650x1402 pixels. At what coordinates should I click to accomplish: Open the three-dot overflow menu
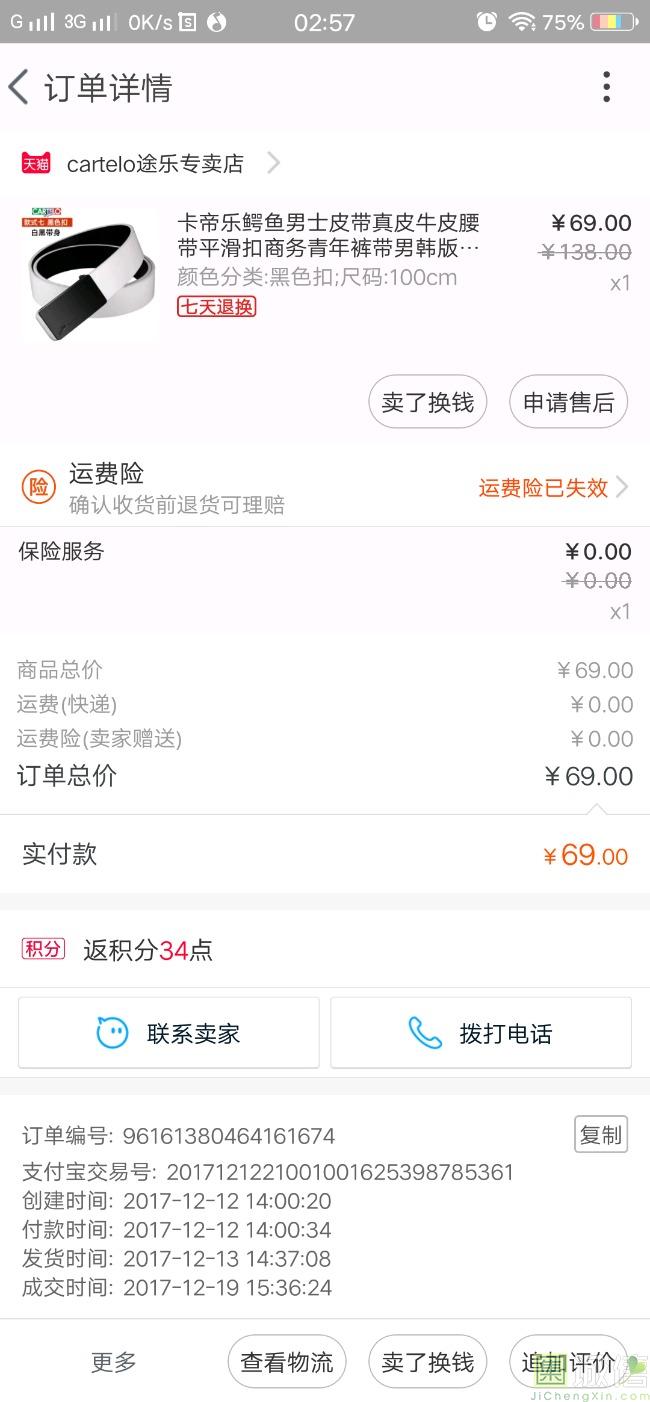(606, 87)
